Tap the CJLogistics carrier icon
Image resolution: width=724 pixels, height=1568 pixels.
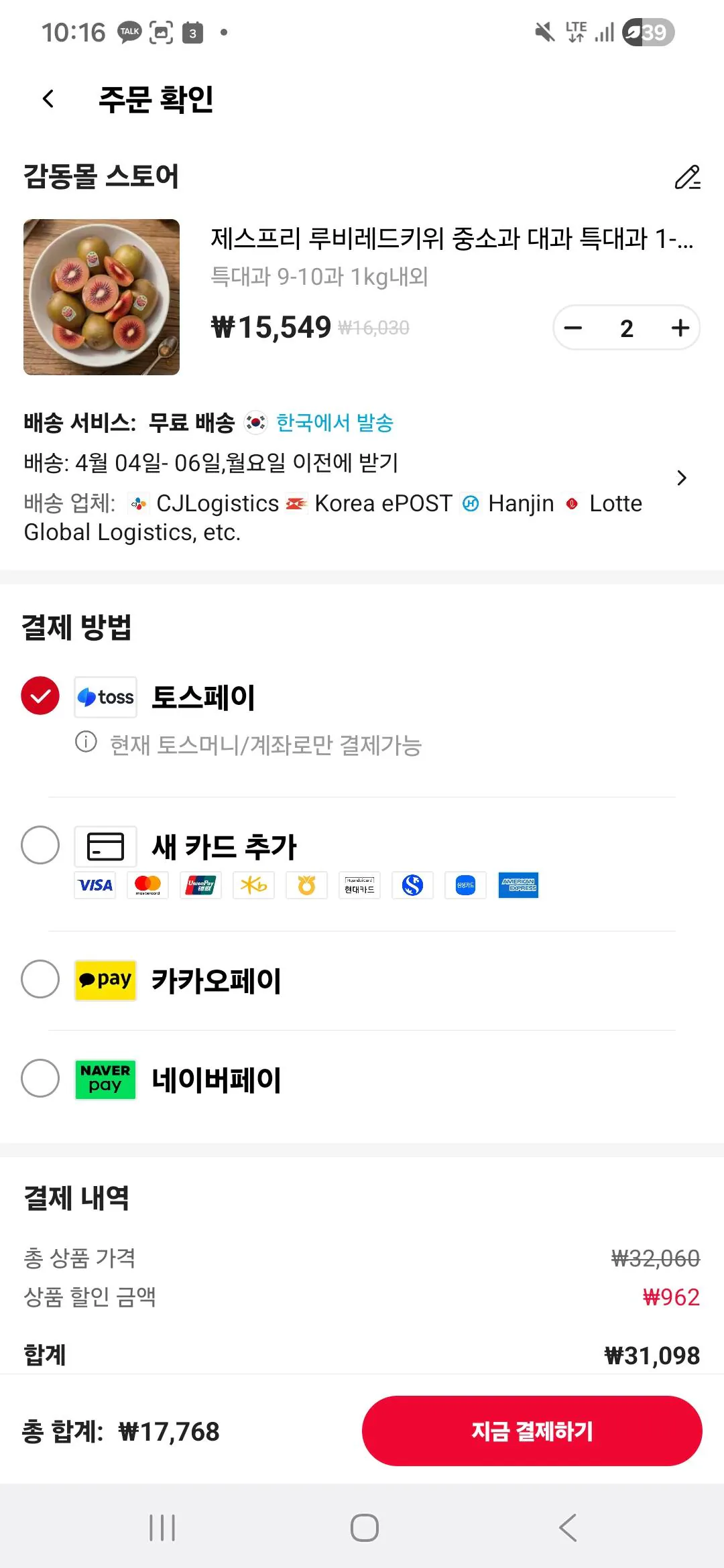137,503
